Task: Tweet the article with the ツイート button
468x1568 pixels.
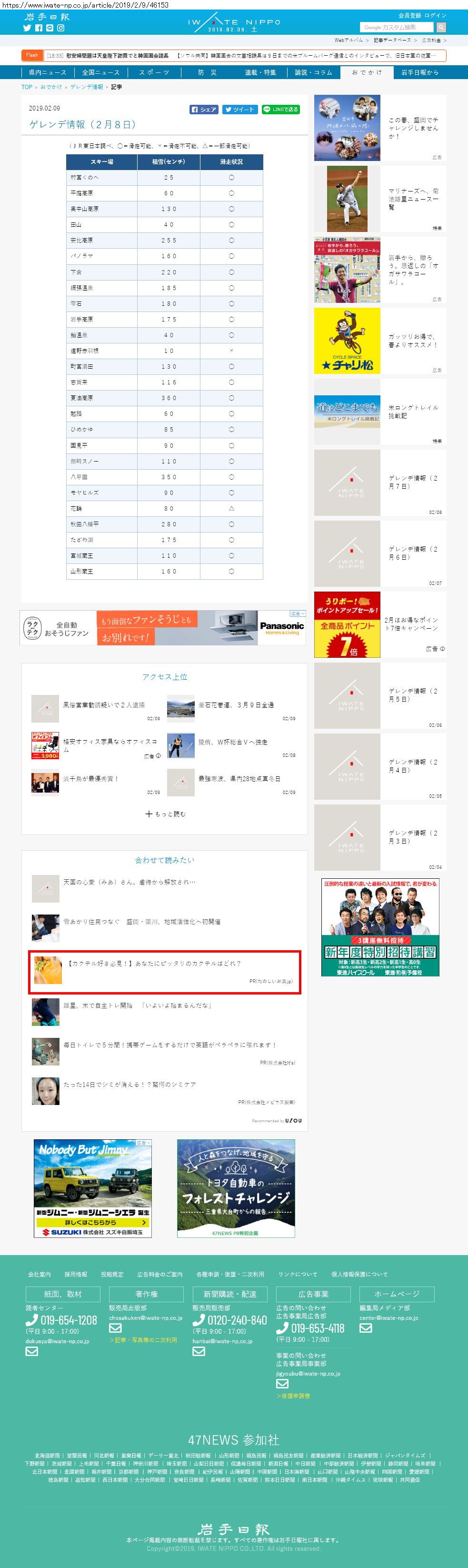Action: 239,110
